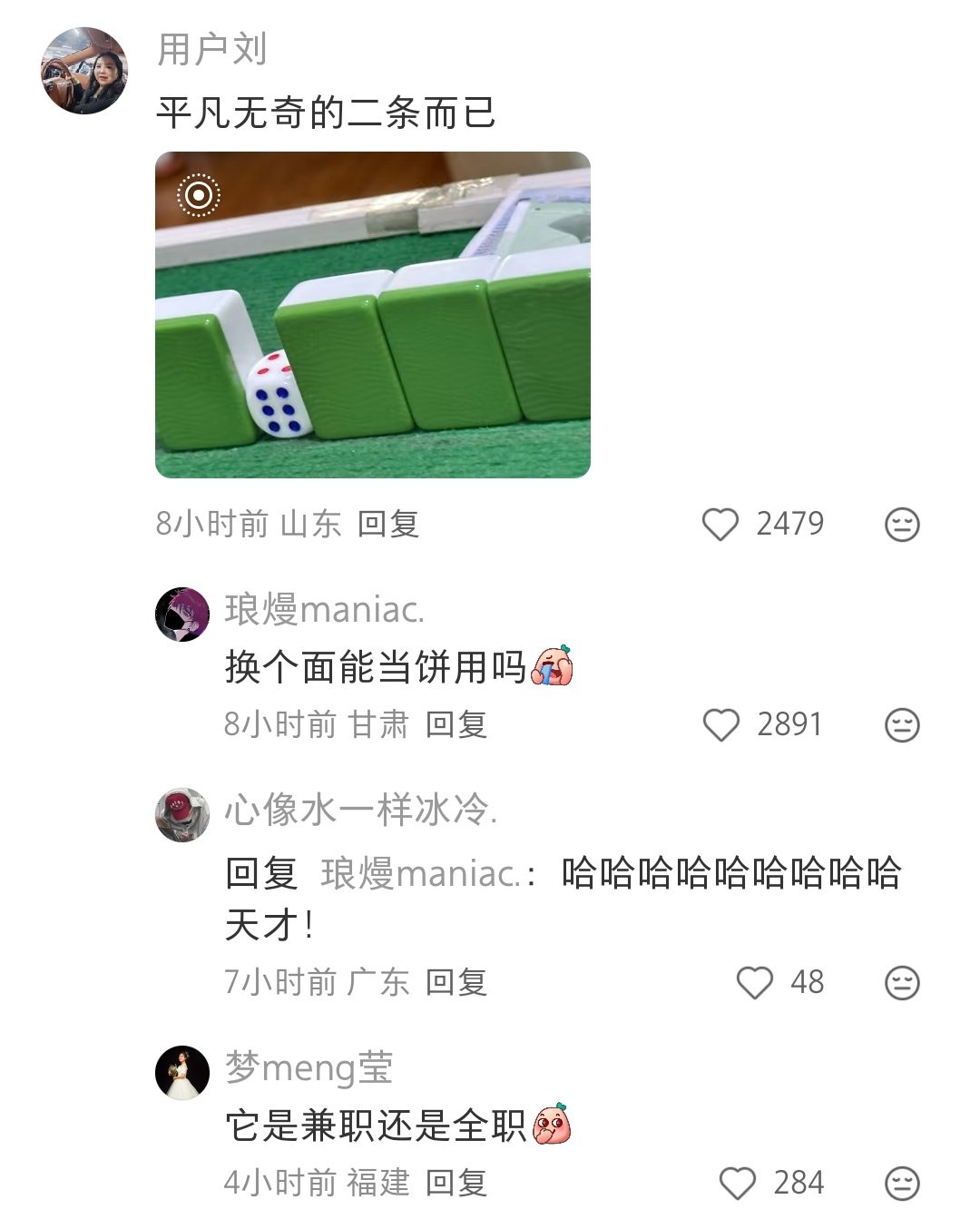The image size is (980, 1229).
Task: Dislike 心像水一样冰冷.'s comment
Action: tap(902, 983)
